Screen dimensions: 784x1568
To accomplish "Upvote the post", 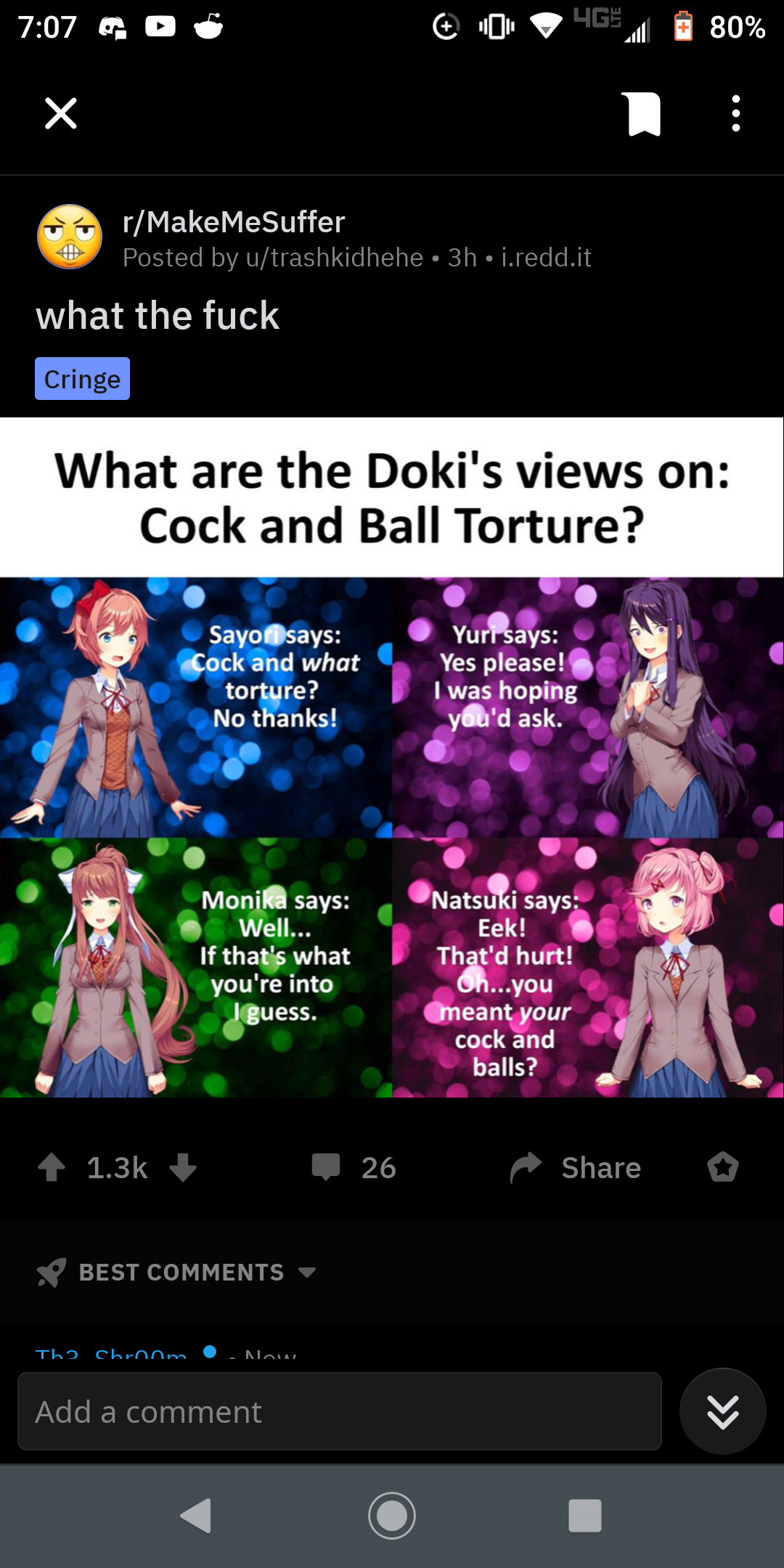I will (x=52, y=1167).
